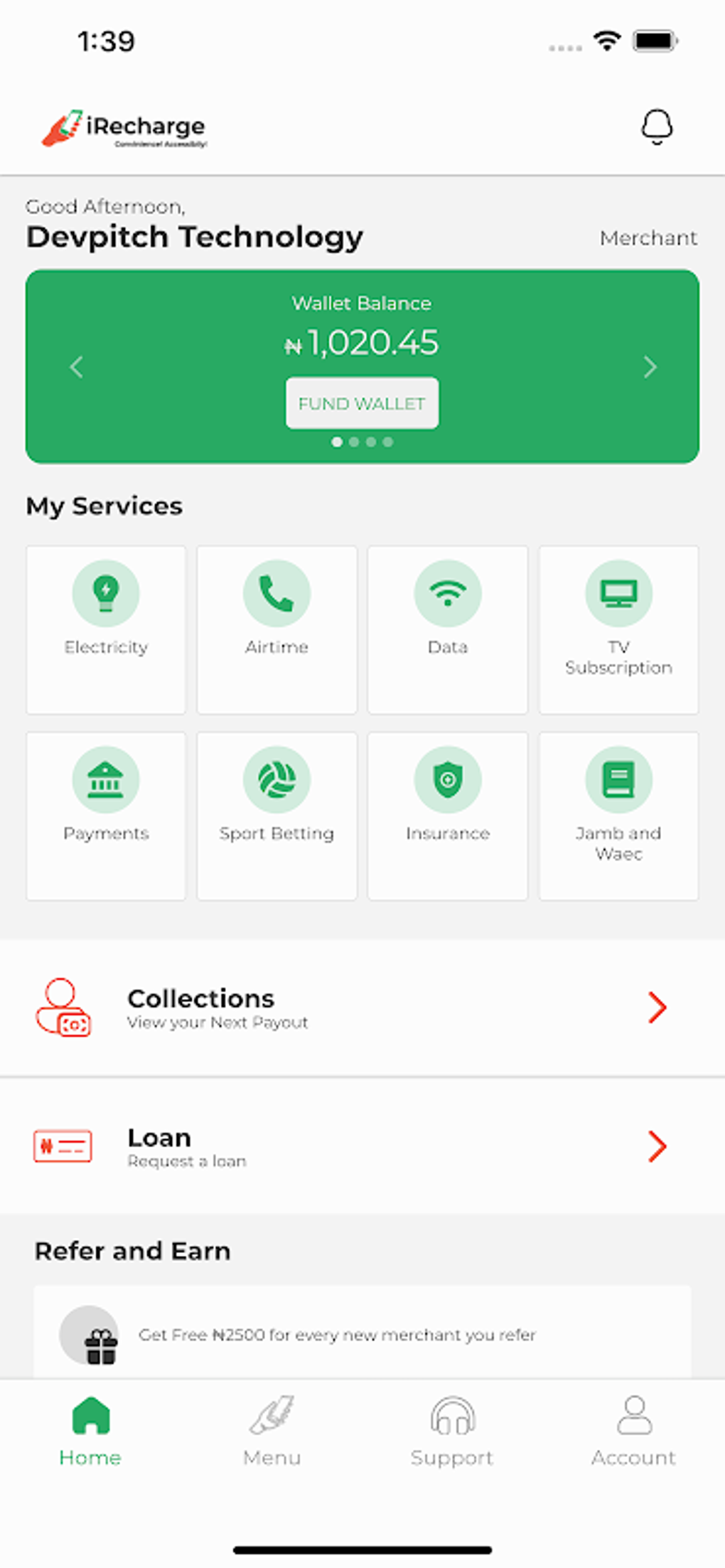Go to the previous wallet card arrow
Image resolution: width=725 pixels, height=1568 pixels.
point(77,367)
